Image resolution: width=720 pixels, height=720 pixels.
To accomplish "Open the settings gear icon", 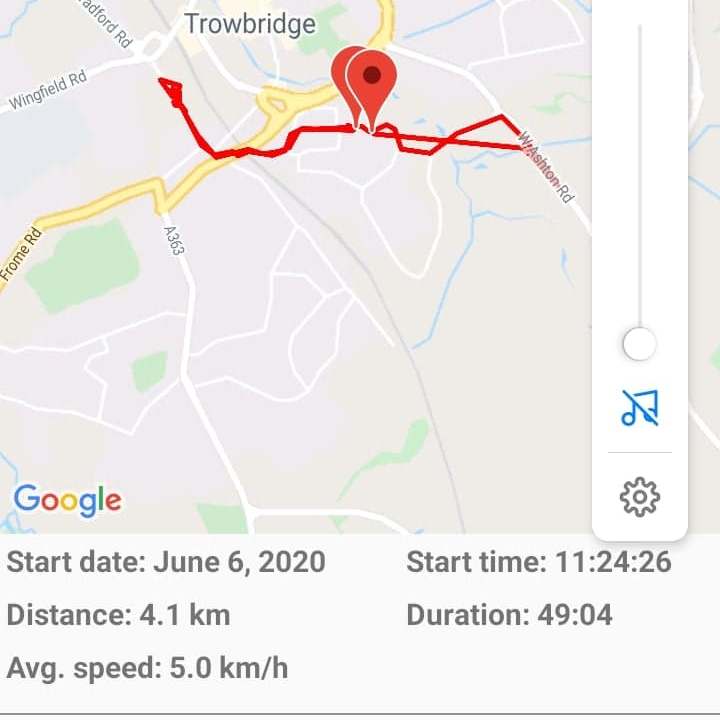I will click(640, 497).
